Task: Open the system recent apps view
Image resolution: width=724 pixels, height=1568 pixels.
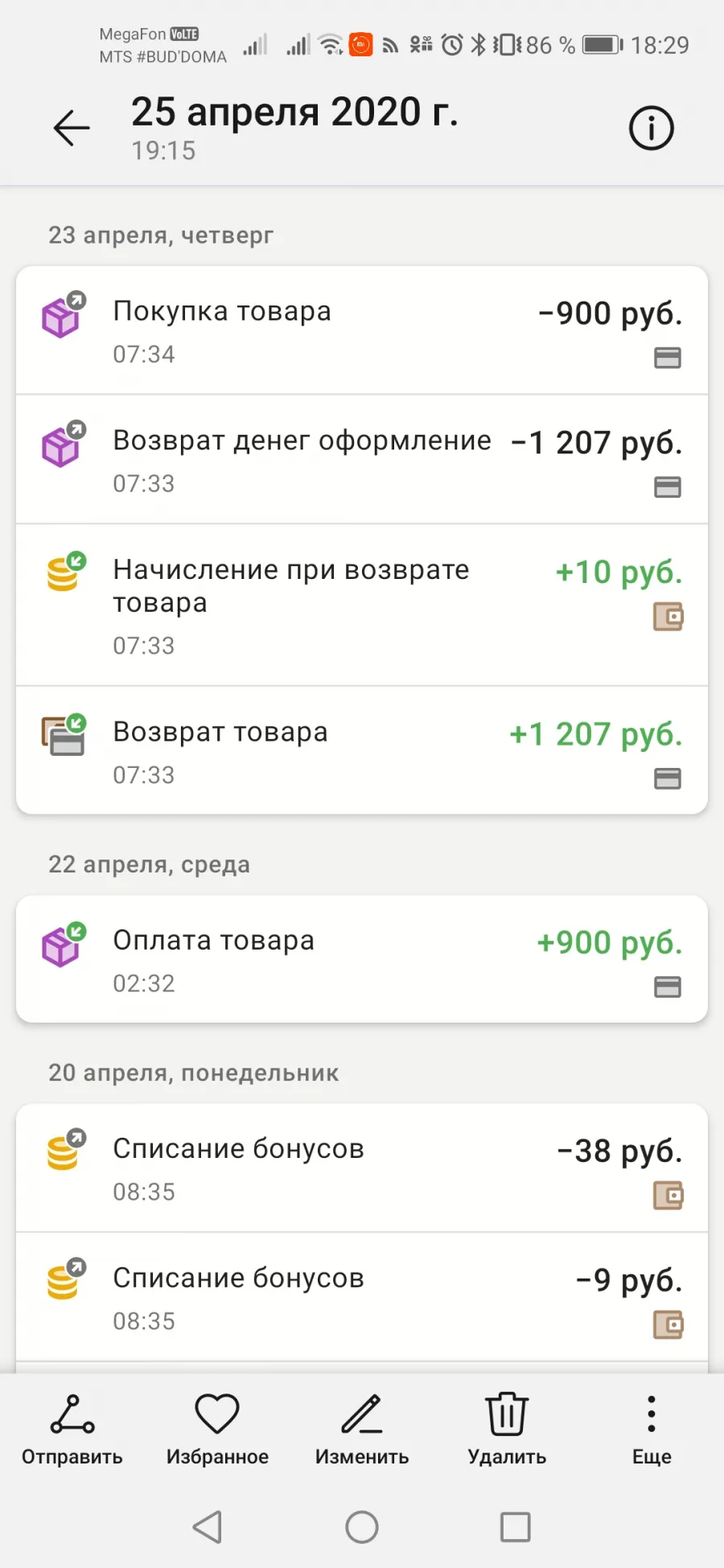Action: click(x=516, y=1527)
